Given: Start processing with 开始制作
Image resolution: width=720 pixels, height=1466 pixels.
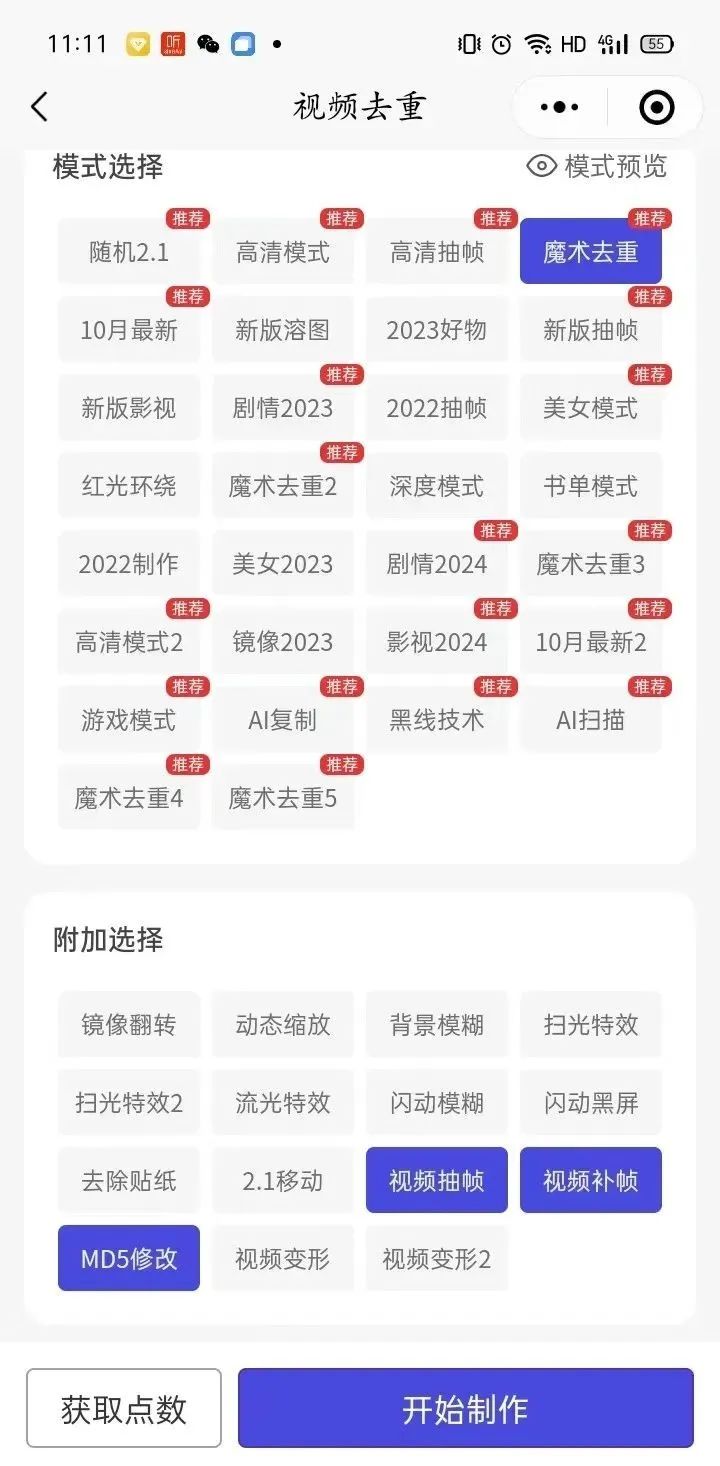Looking at the screenshot, I should click(465, 1409).
